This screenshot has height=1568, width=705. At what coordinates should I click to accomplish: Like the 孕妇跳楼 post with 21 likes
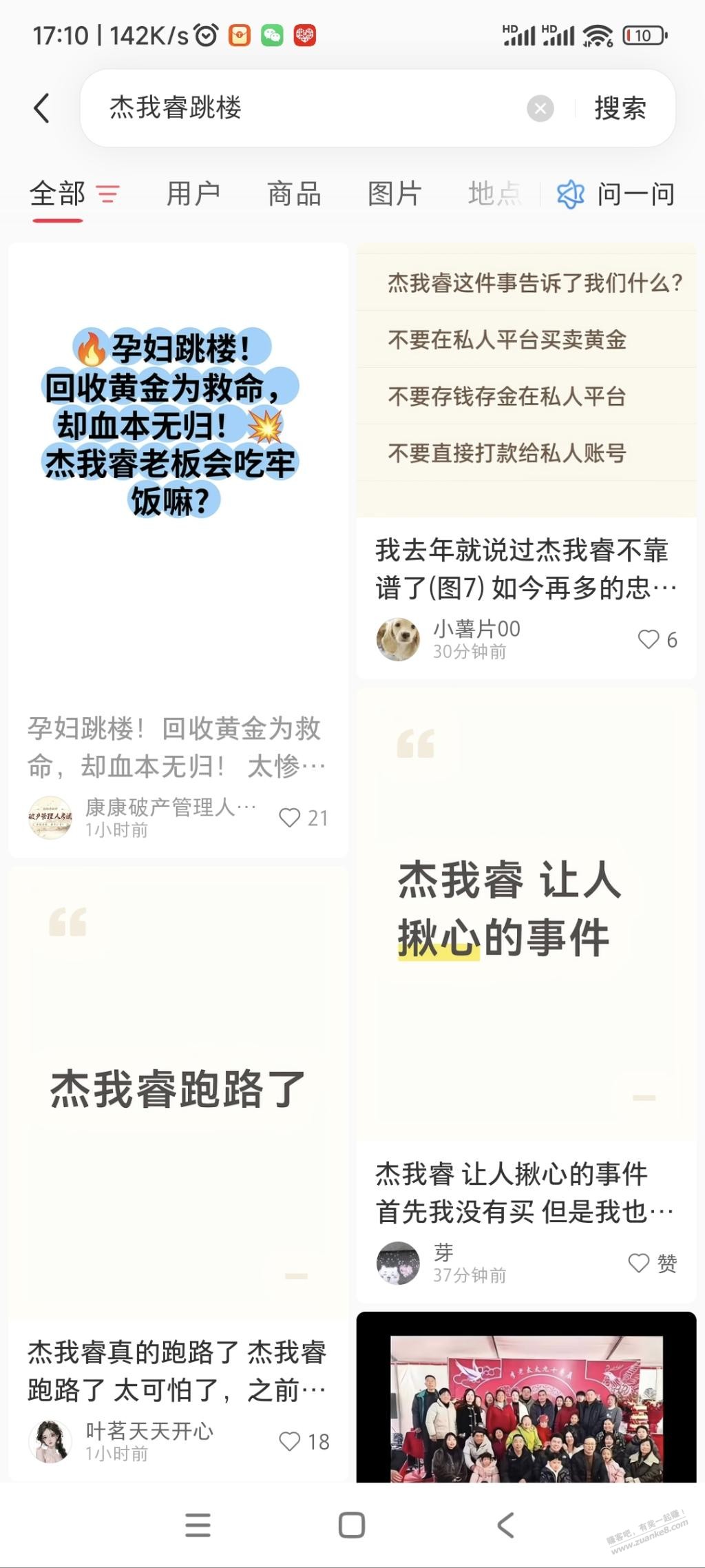[x=290, y=818]
